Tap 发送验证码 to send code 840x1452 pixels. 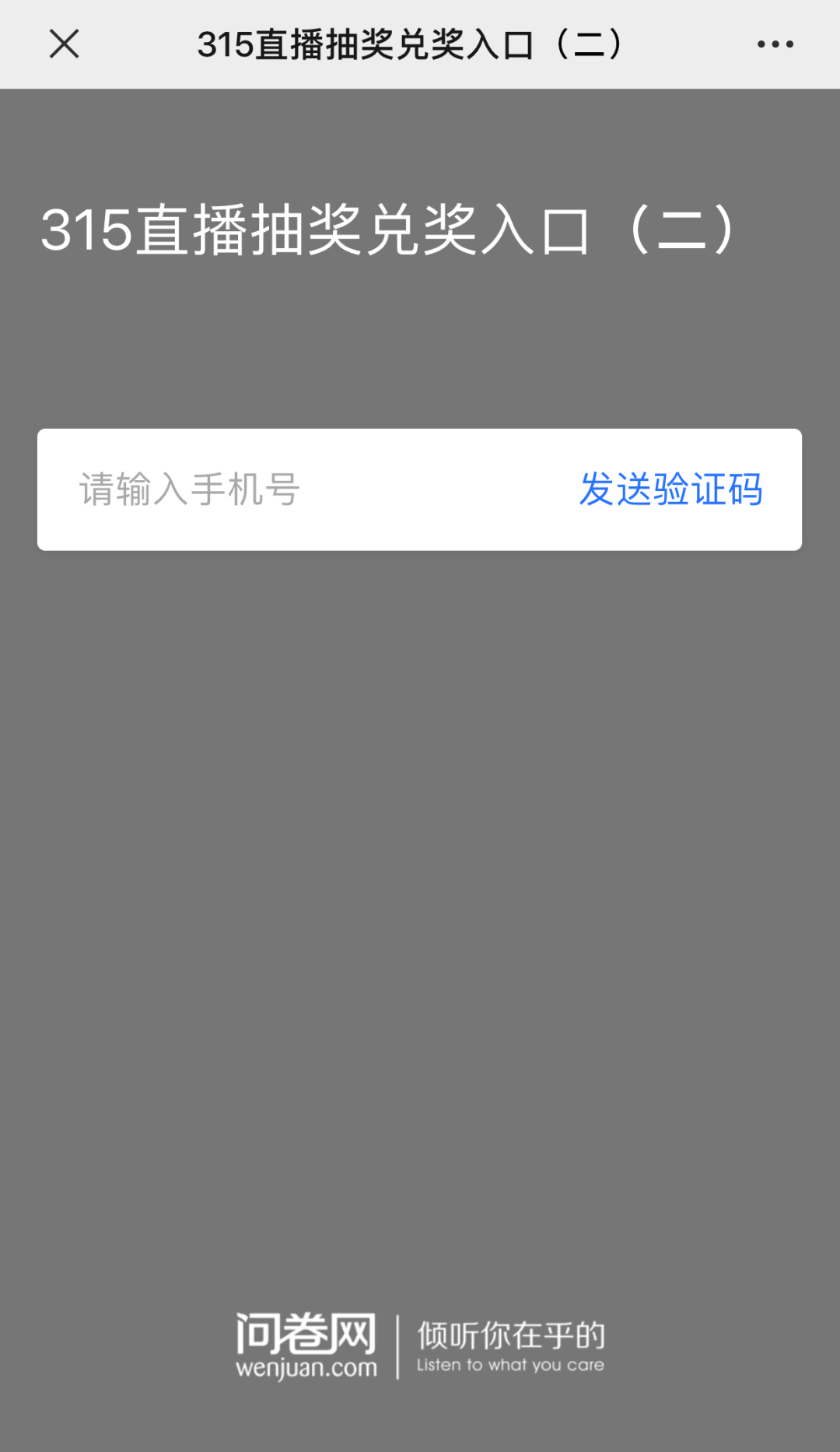[670, 490]
